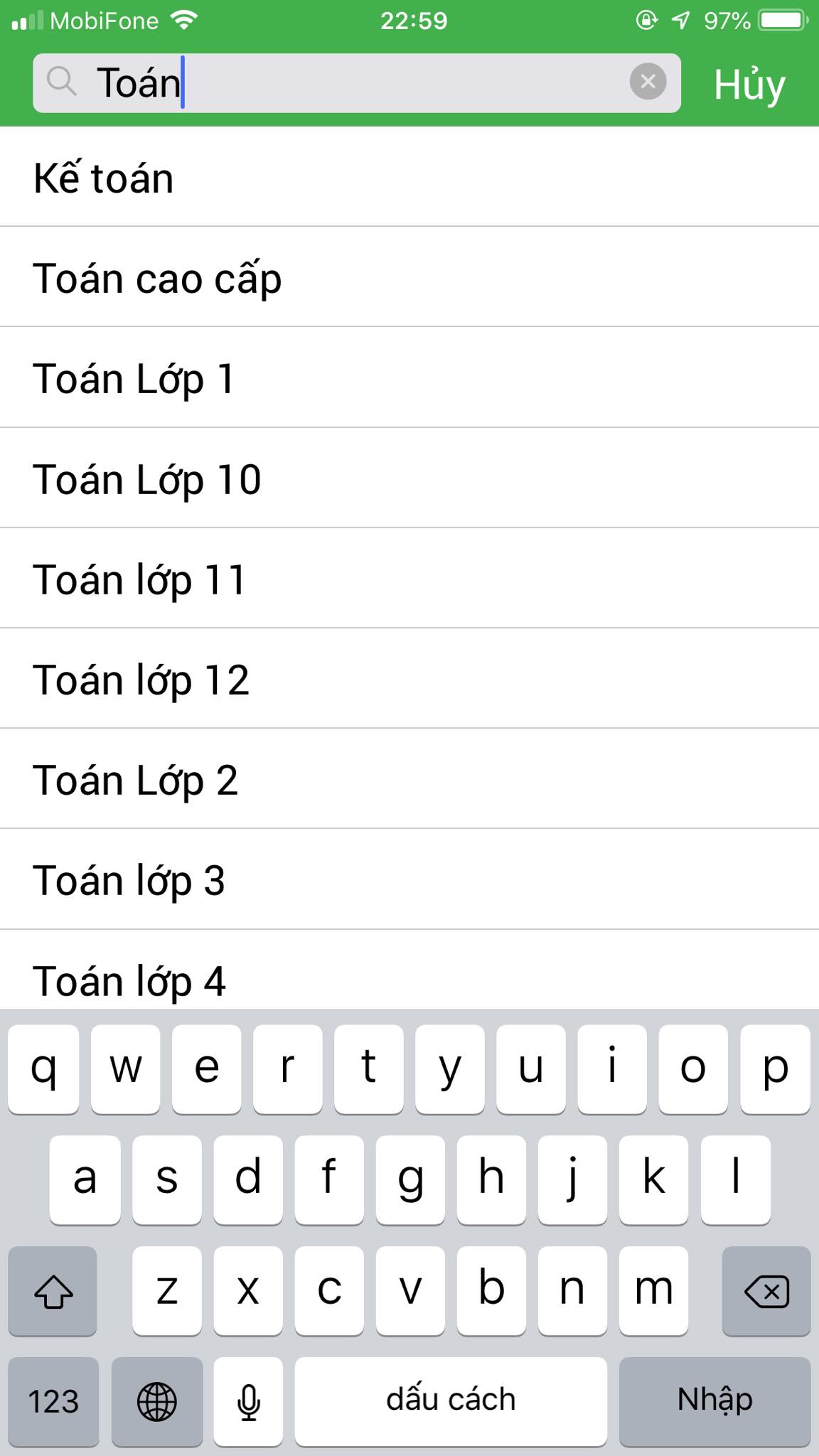Tap Hủy to cancel the search
This screenshot has width=819, height=1456.
[749, 84]
